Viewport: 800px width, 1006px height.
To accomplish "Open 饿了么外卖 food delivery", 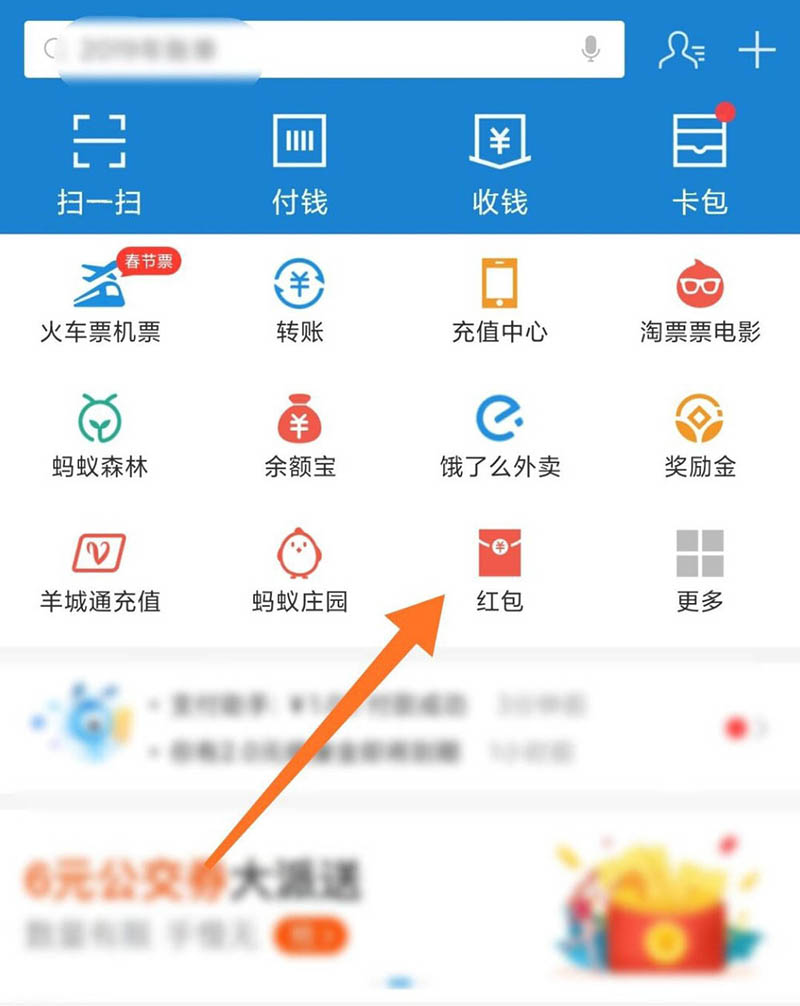I will [x=499, y=435].
